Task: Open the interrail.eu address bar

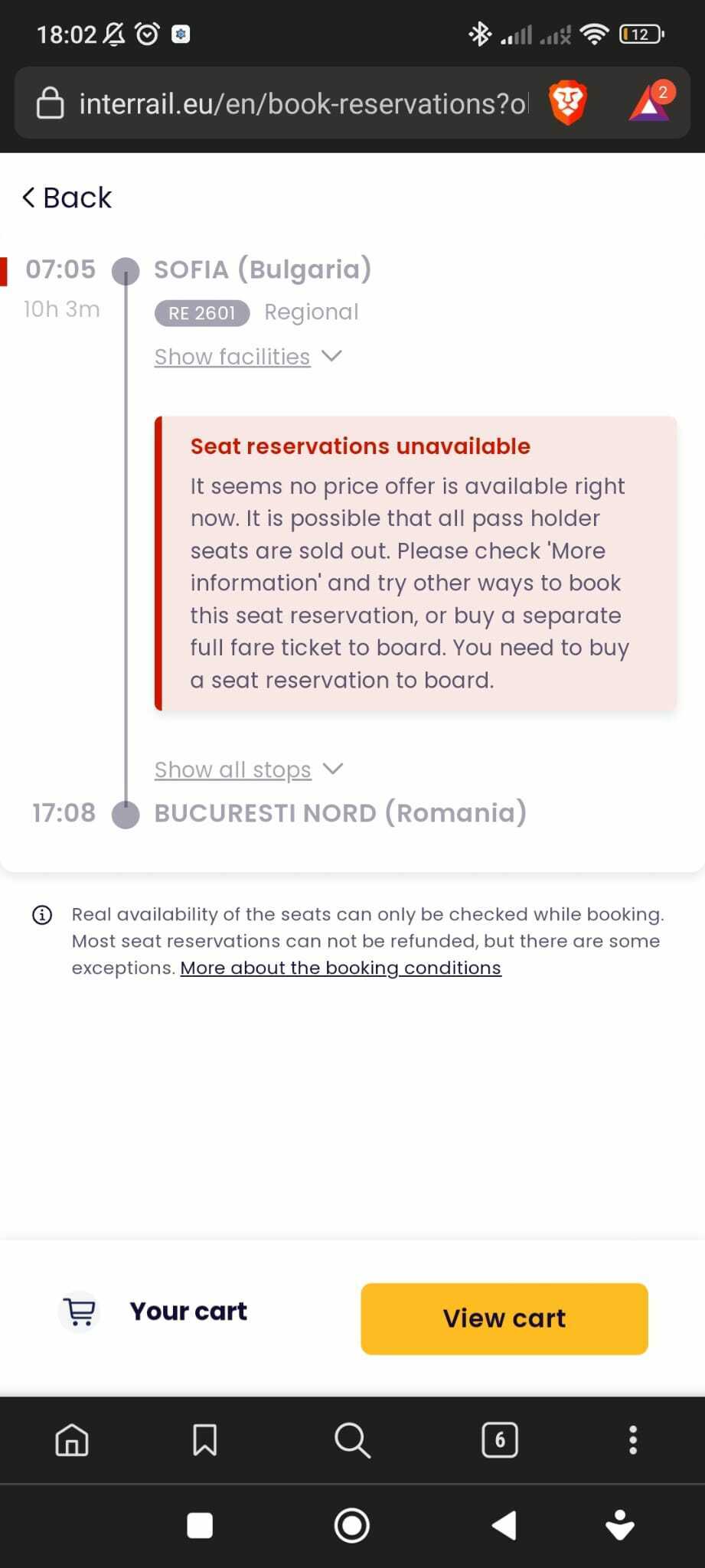Action: coord(303,103)
